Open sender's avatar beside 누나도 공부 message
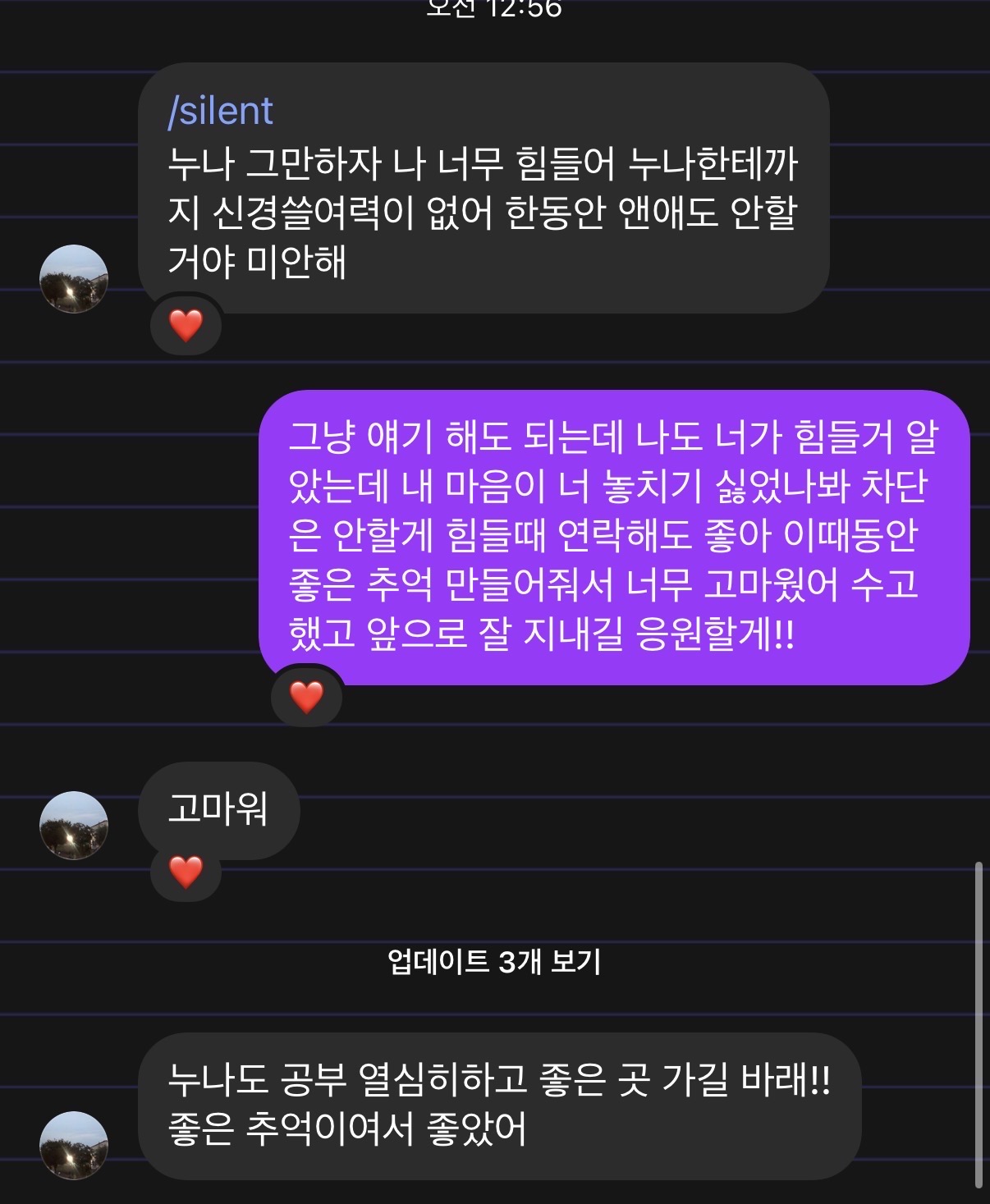990x1204 pixels. coord(74,1146)
